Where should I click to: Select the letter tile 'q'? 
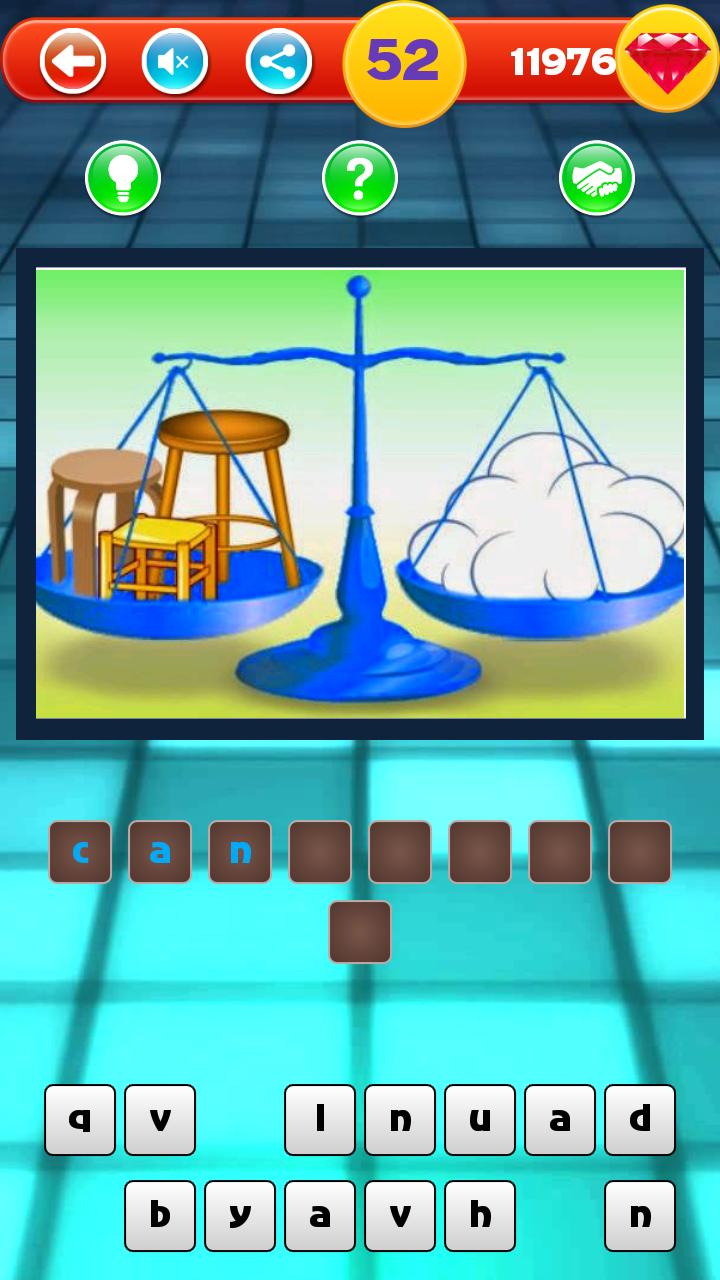[80, 1120]
